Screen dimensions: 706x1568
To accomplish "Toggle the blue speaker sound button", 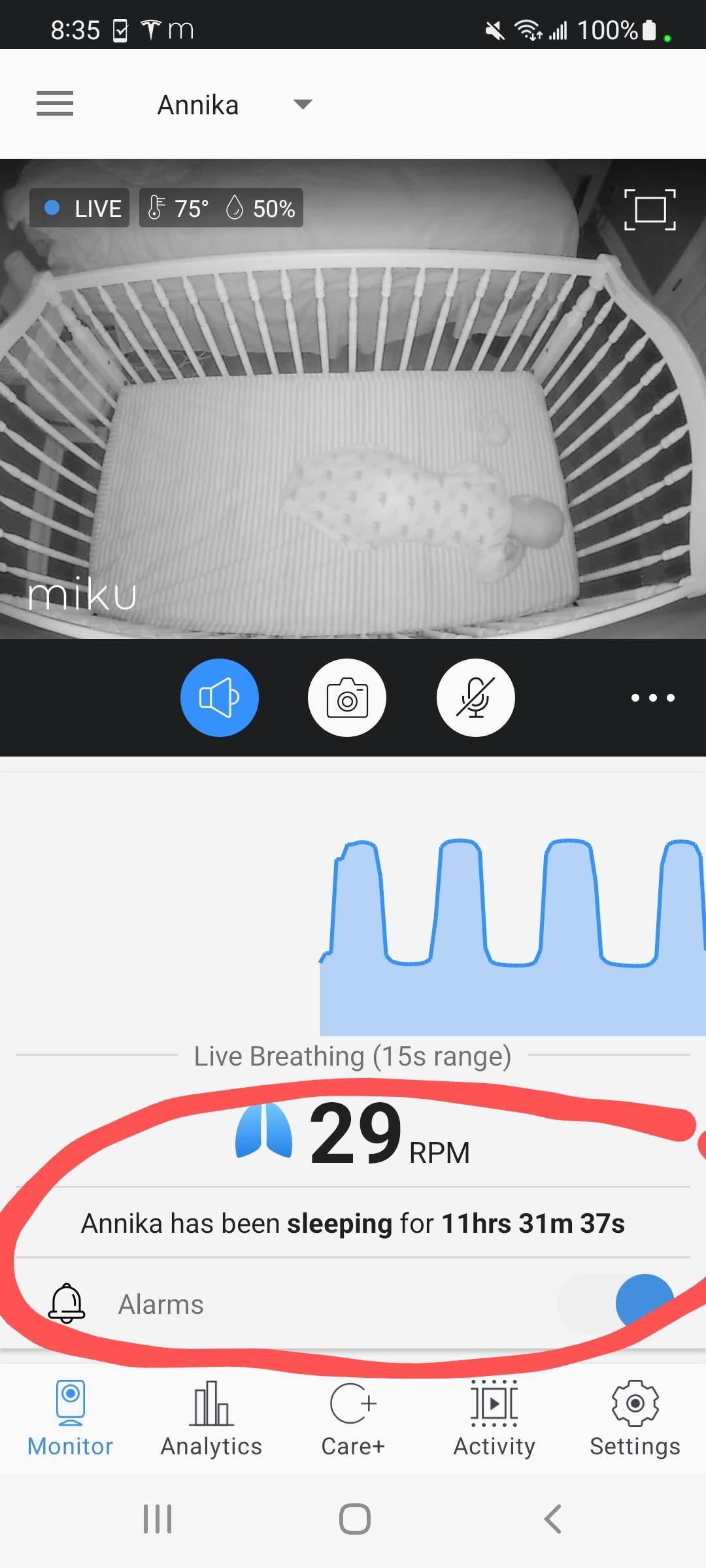I will (220, 698).
